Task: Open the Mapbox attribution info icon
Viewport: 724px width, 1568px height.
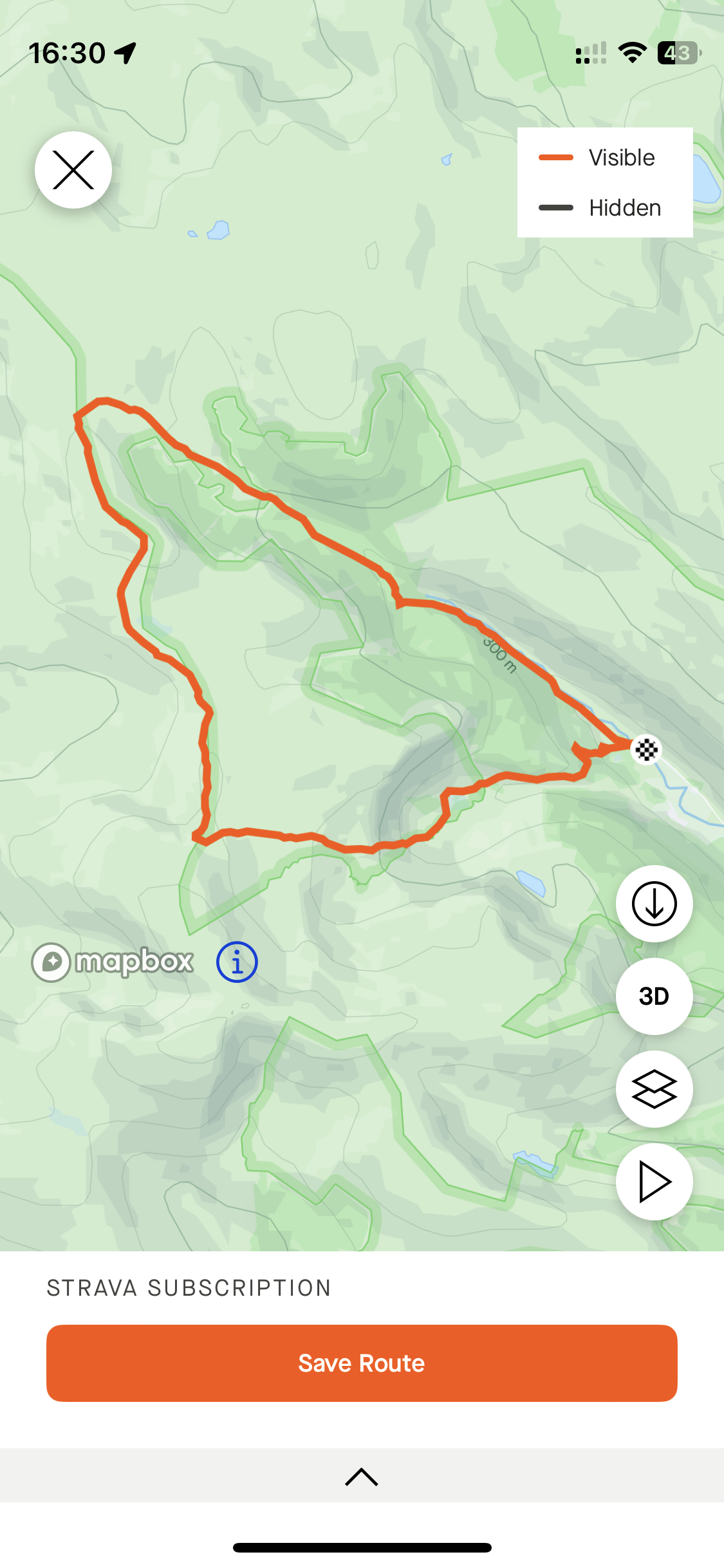Action: pos(237,962)
